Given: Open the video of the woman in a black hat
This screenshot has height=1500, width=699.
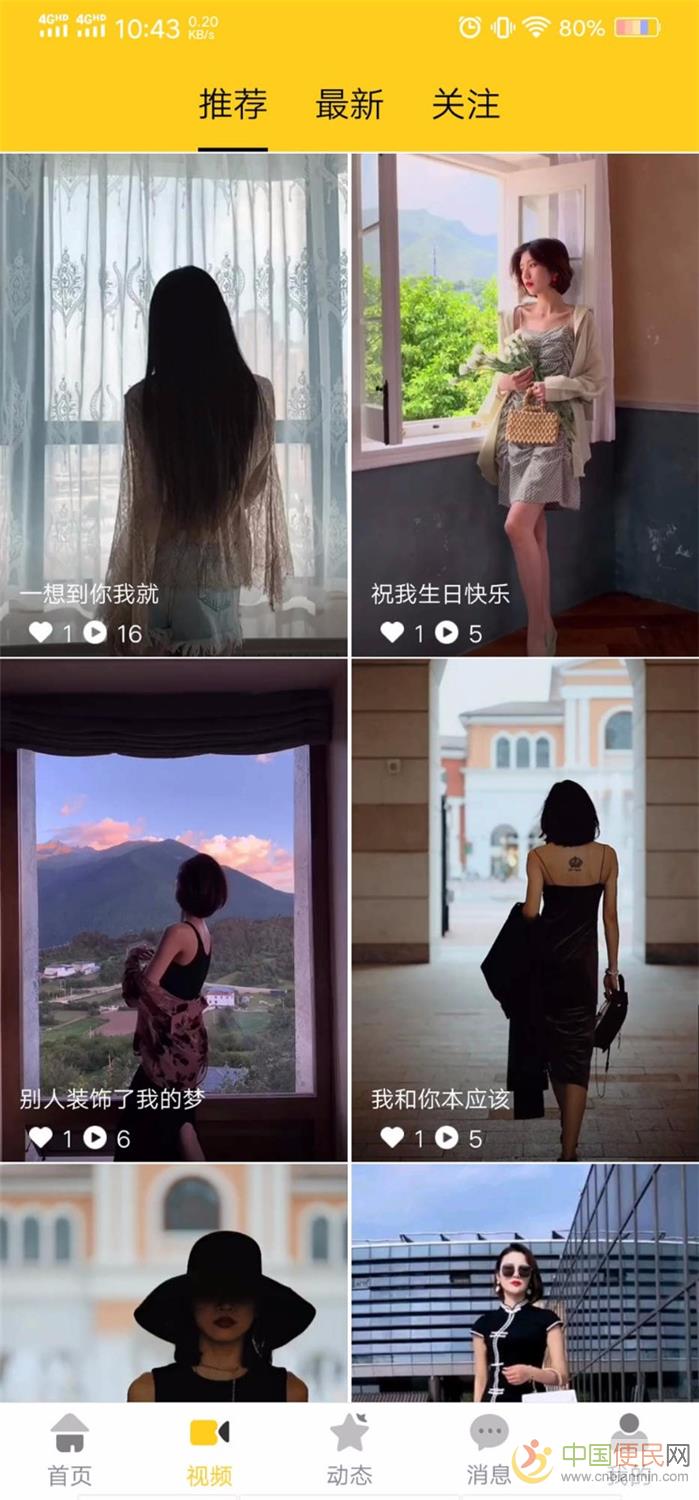Looking at the screenshot, I should coord(174,1282).
